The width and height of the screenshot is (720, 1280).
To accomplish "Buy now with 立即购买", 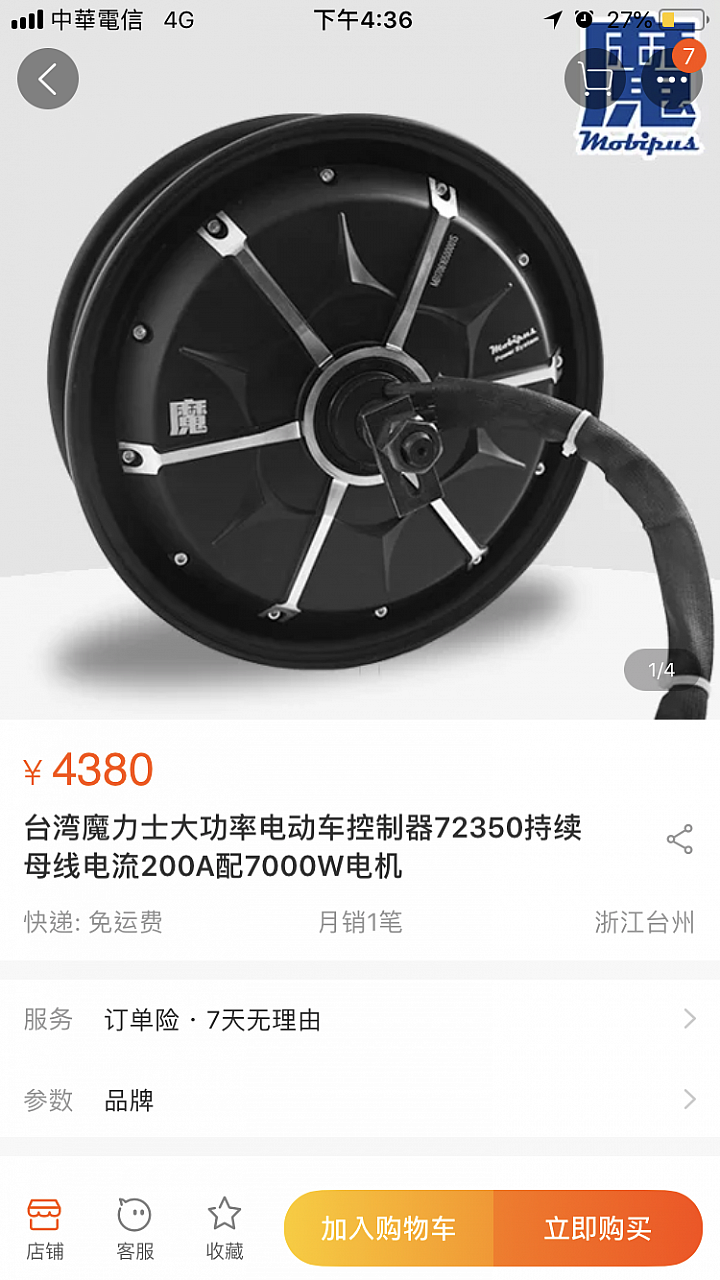I will point(598,1228).
